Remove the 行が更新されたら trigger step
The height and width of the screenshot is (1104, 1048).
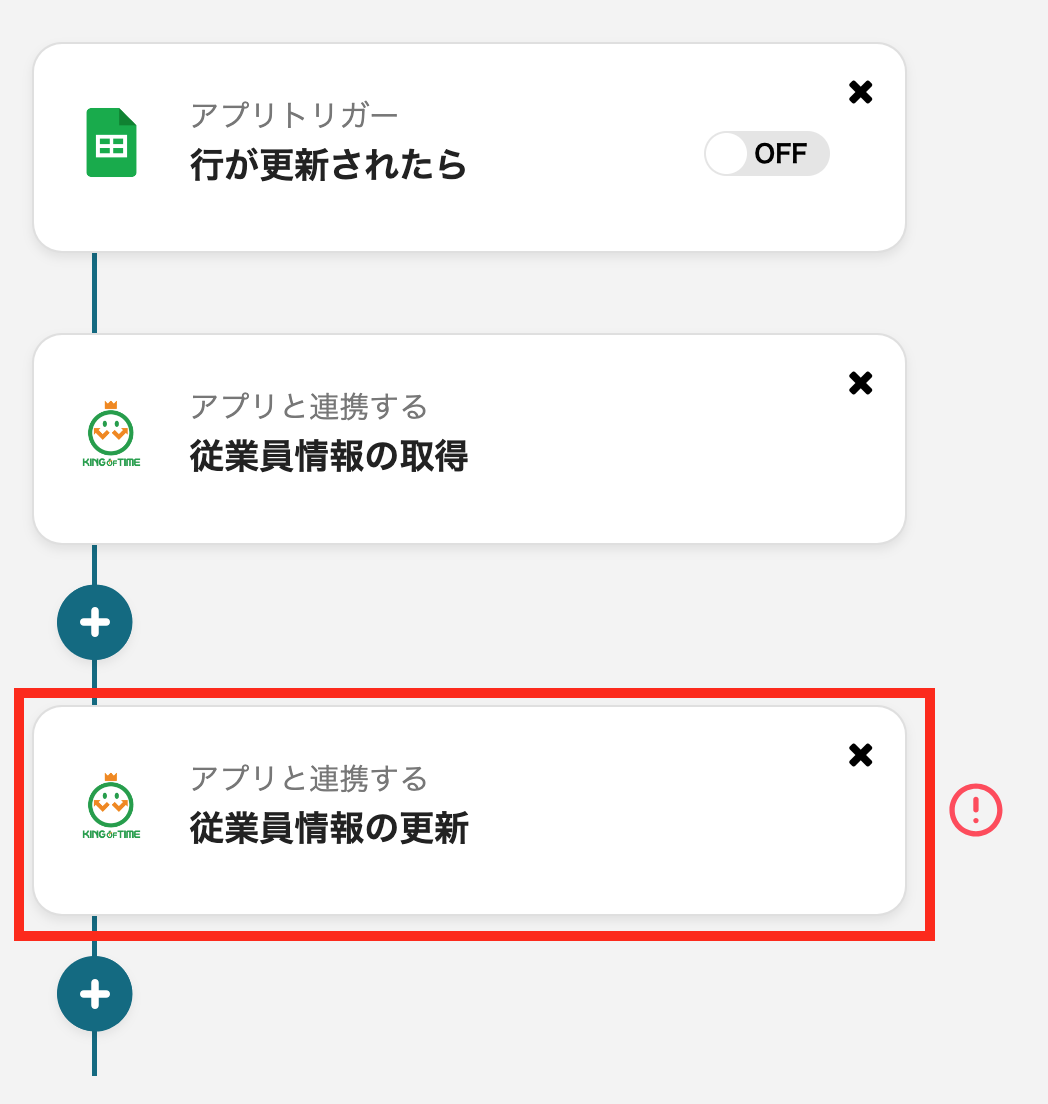(x=860, y=93)
